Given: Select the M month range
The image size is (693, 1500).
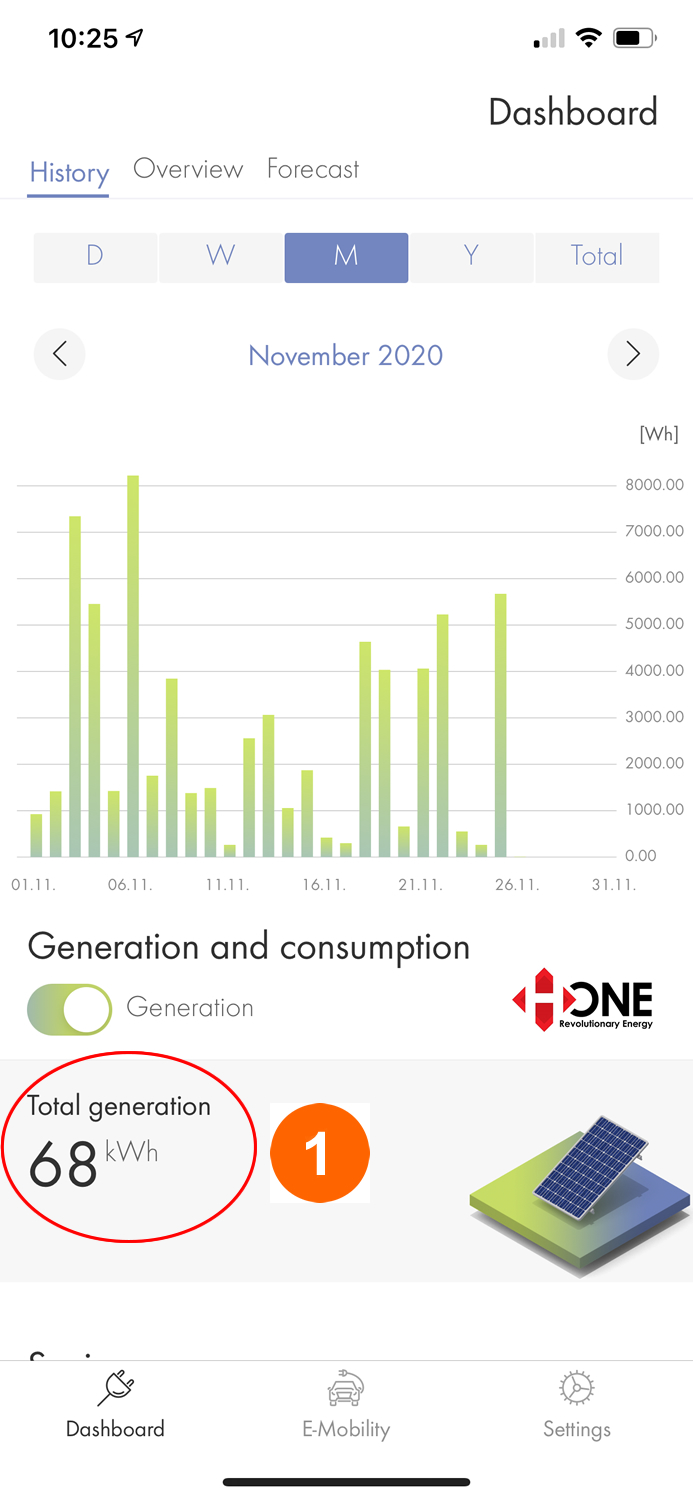Looking at the screenshot, I should coord(346,257).
